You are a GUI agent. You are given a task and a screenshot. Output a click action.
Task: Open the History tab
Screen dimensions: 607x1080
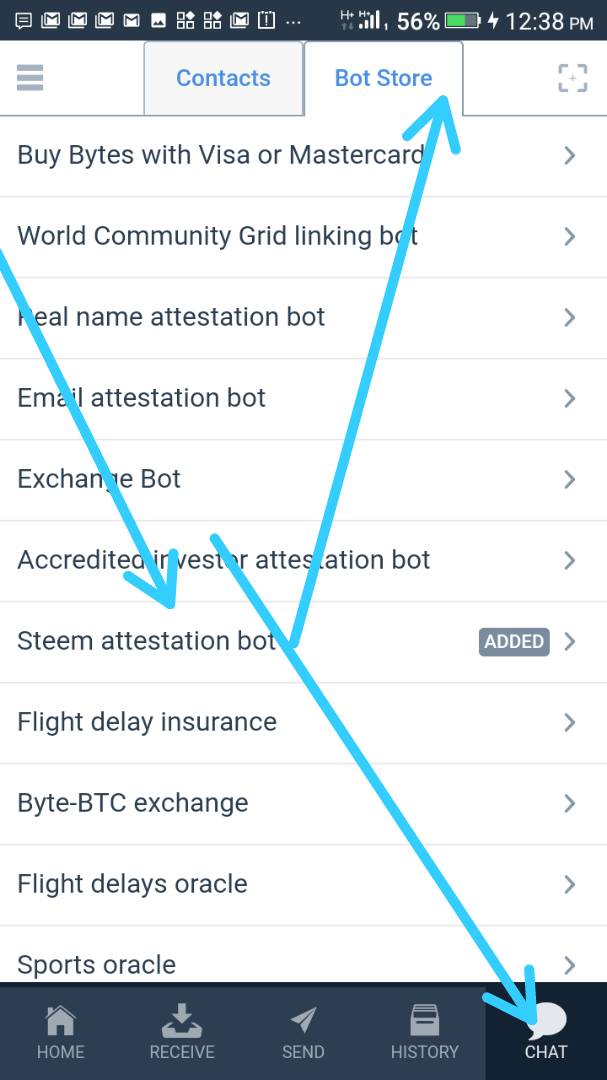pos(424,1032)
